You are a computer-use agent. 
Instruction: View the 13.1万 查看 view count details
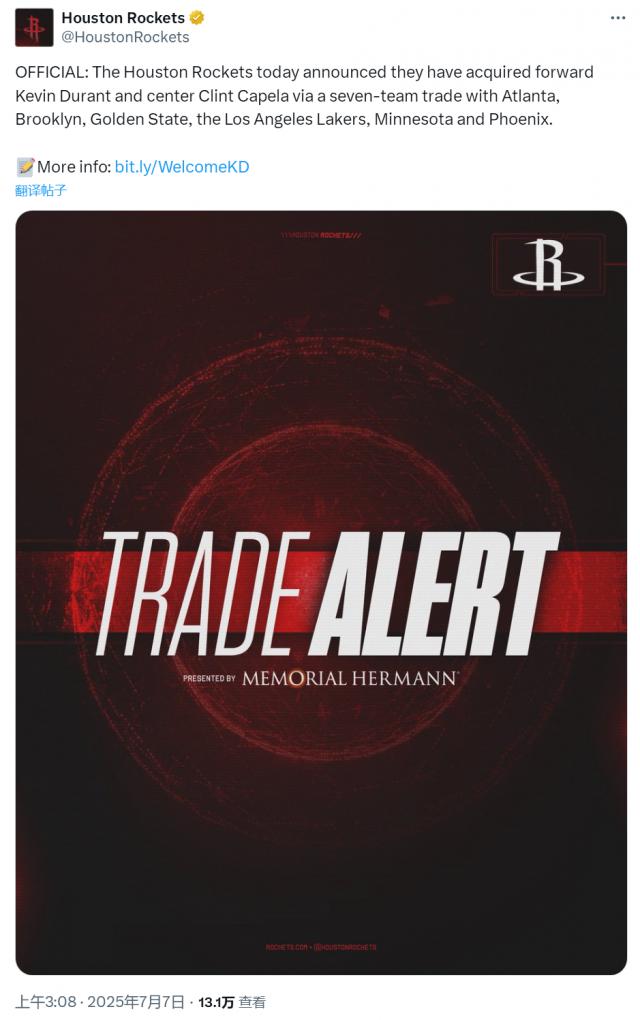tap(232, 1001)
